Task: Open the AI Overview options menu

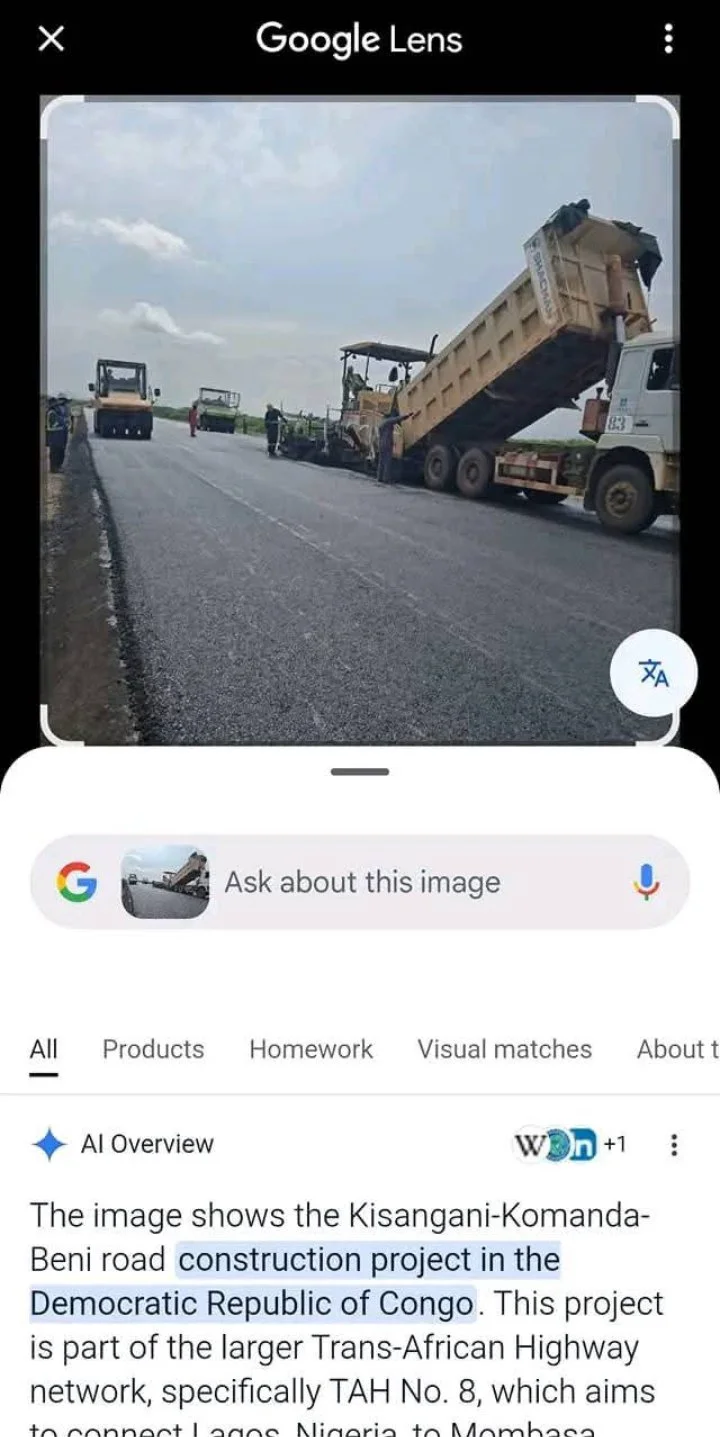Action: [x=674, y=1145]
